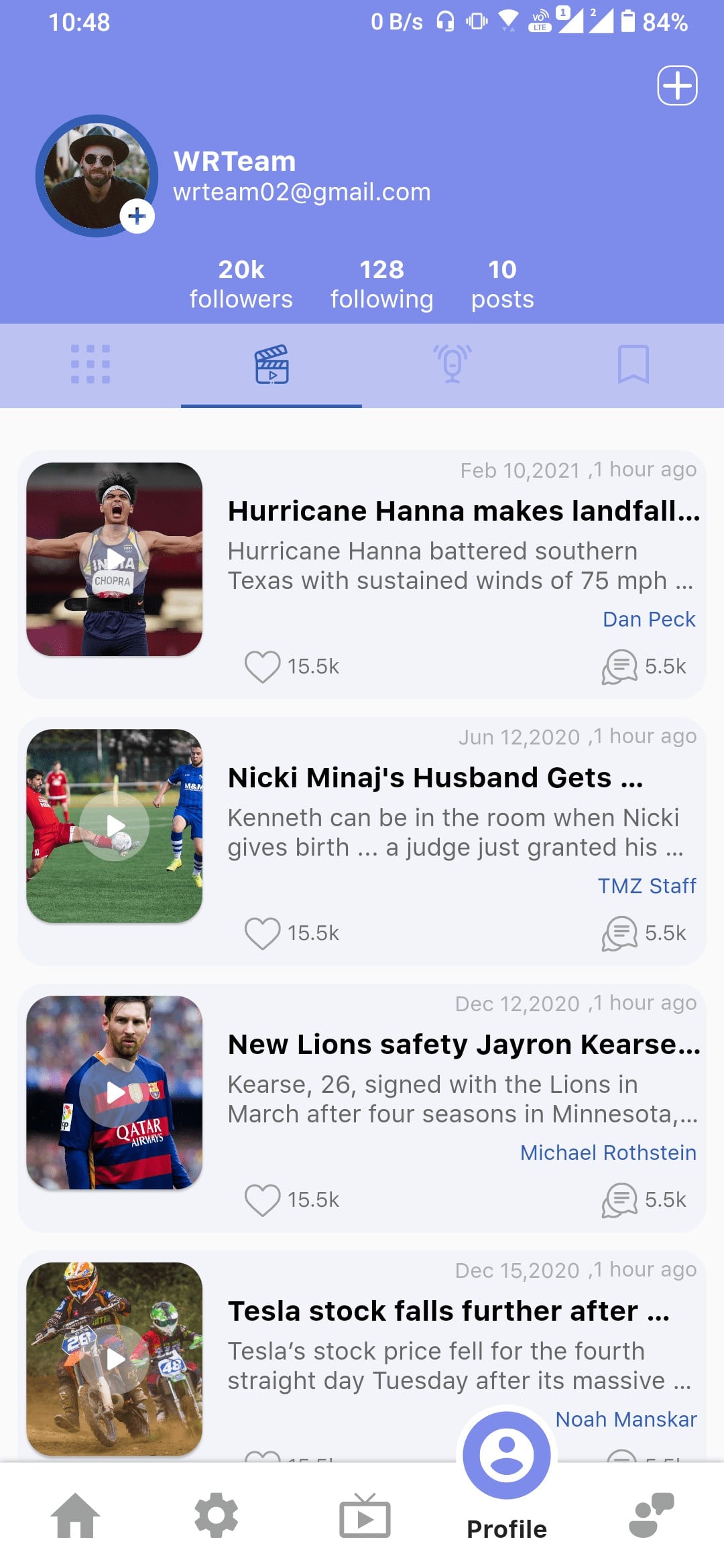Go to the Home tab
Screen dimensions: 724x1568
coord(75,1516)
